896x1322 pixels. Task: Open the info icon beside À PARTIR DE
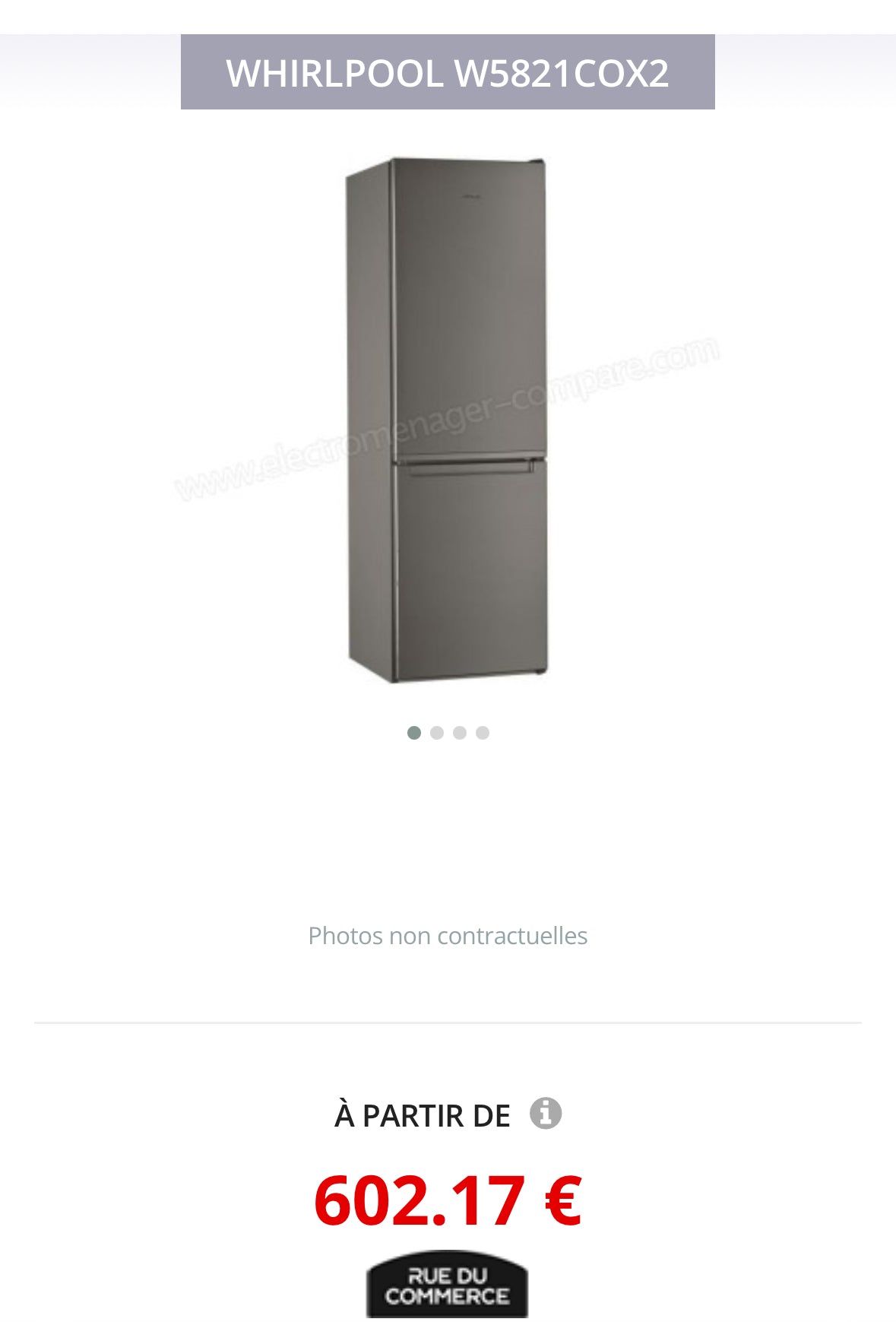(545, 1114)
